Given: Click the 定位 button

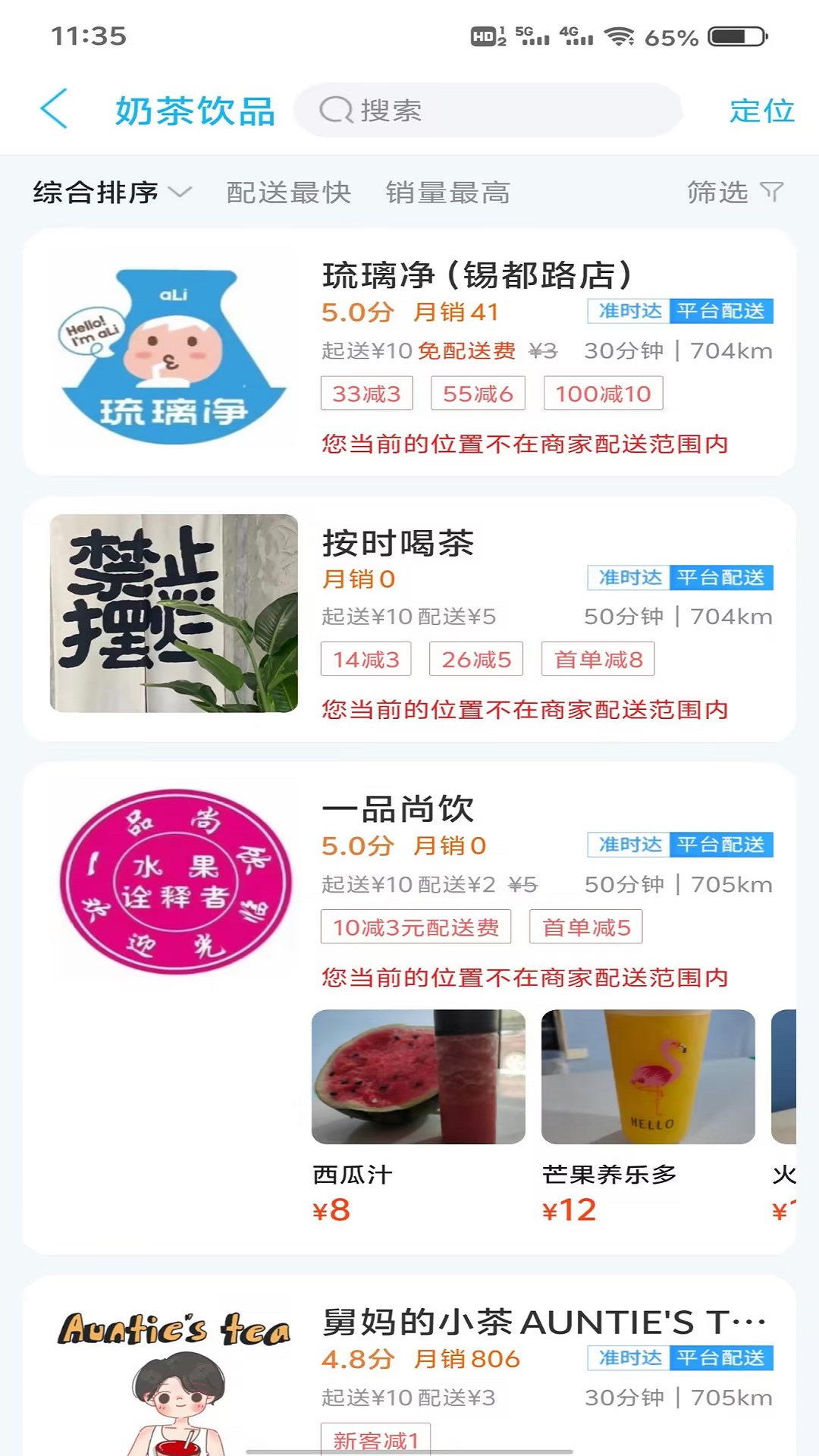Looking at the screenshot, I should (x=761, y=109).
